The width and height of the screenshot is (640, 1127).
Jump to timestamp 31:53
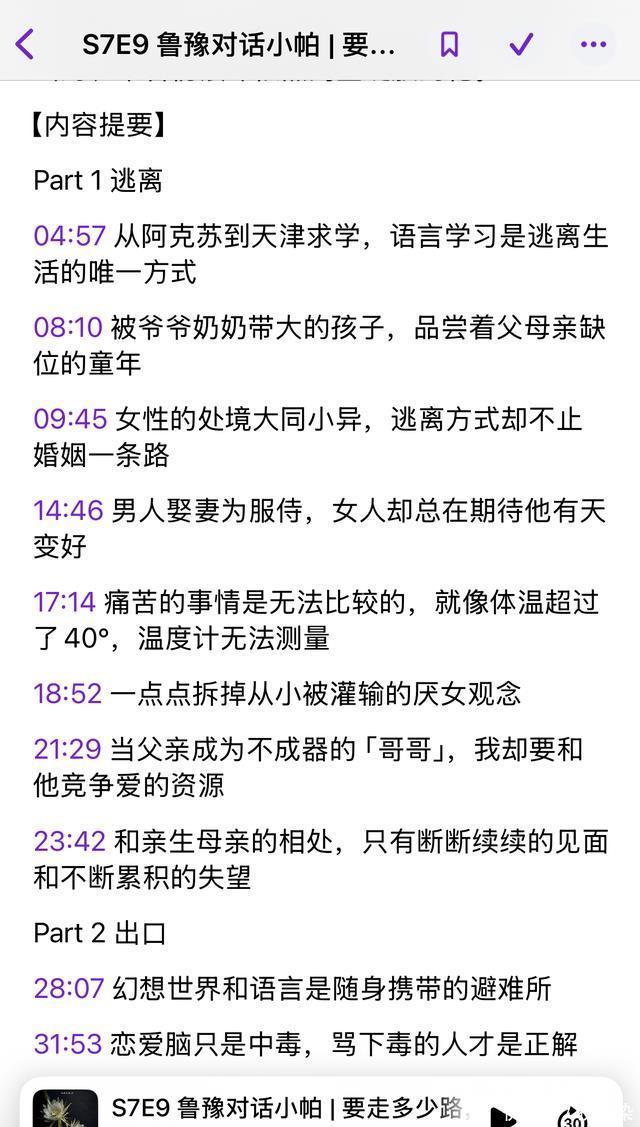[x=68, y=1044]
